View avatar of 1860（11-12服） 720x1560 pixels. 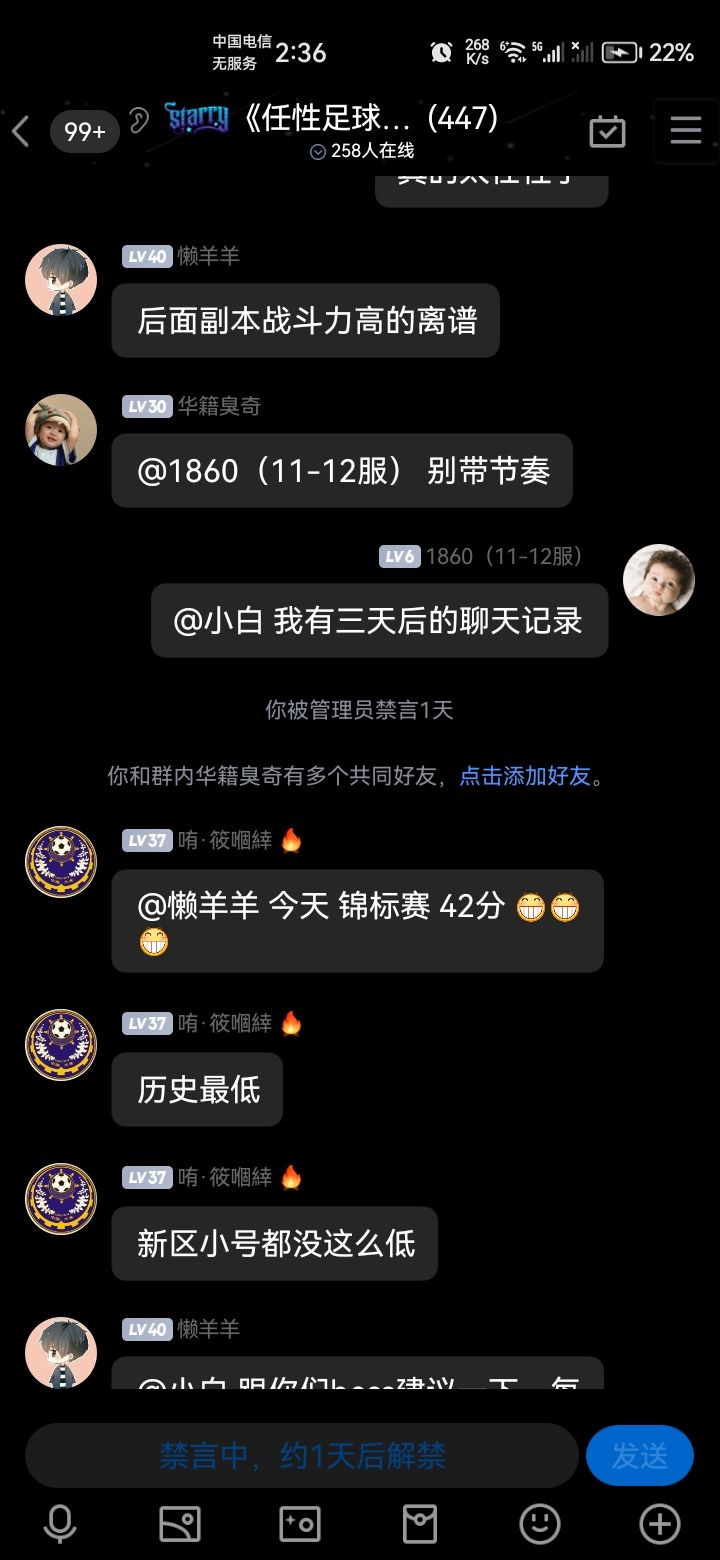point(658,580)
